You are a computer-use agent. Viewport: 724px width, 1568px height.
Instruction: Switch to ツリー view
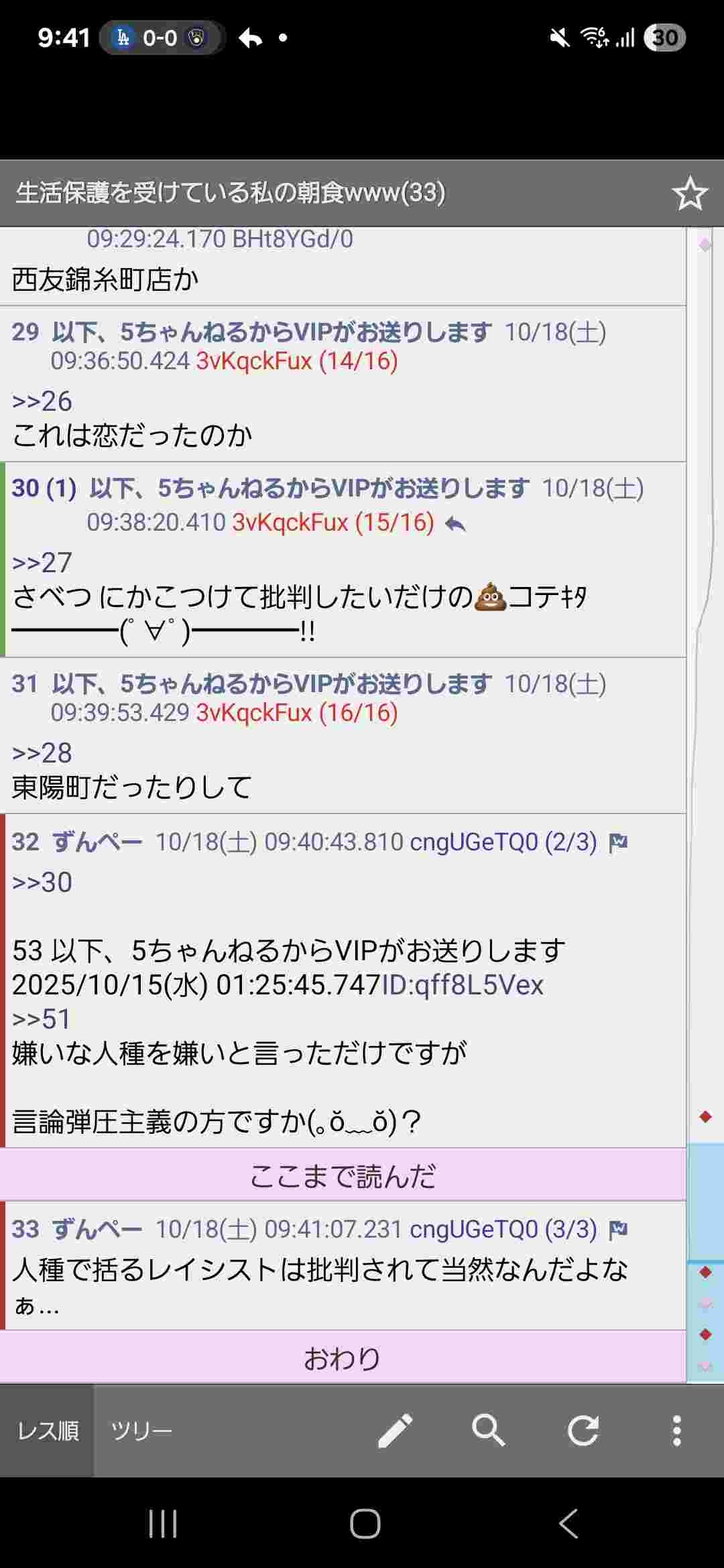tap(141, 1431)
